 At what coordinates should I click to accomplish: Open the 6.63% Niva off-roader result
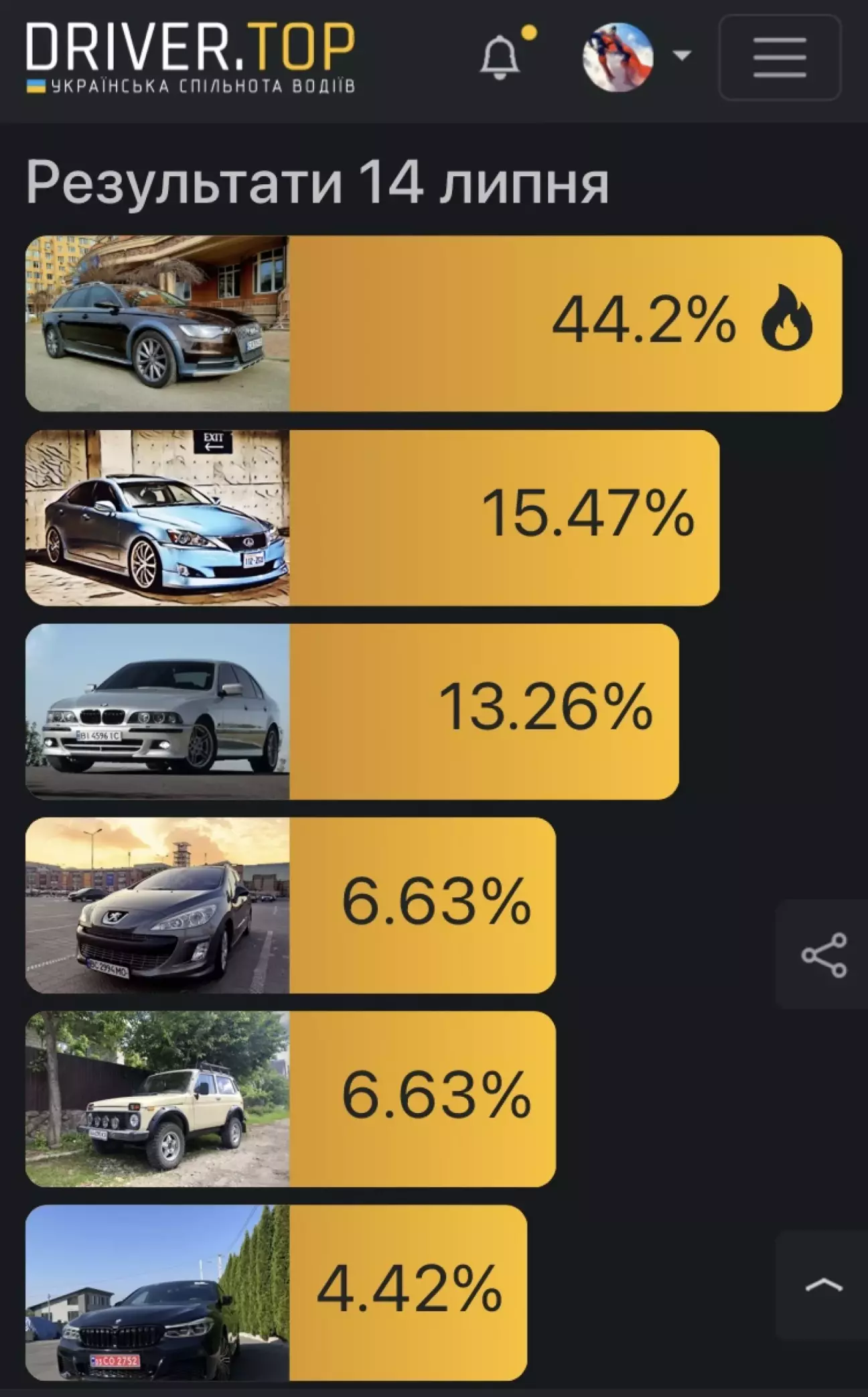pos(291,1099)
